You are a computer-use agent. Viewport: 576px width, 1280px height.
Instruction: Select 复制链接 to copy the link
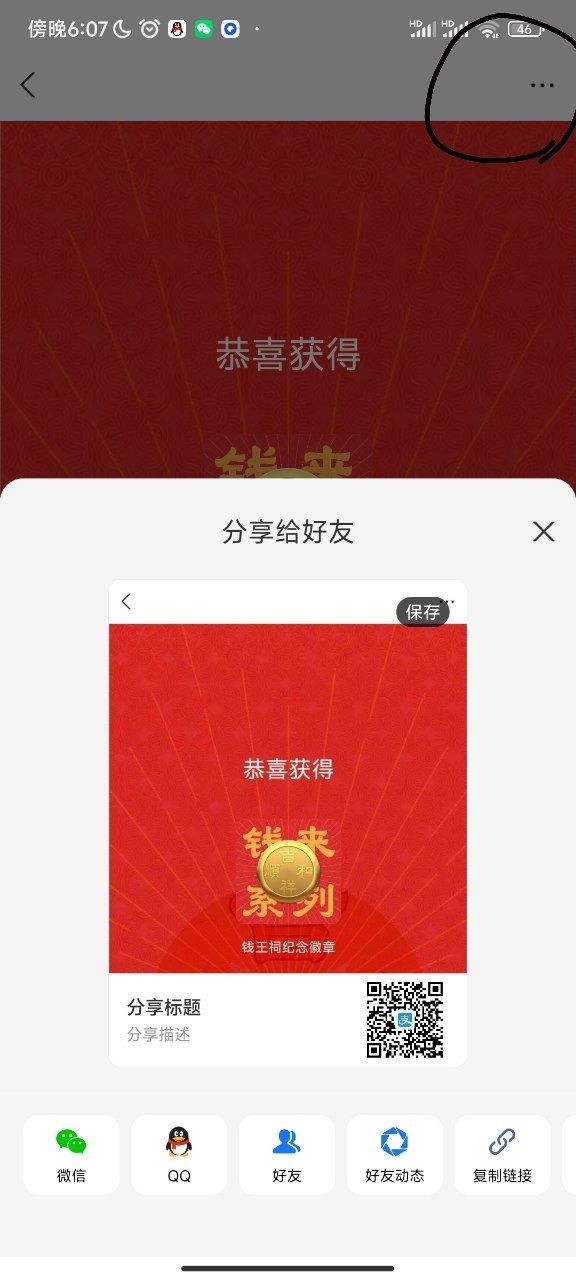(x=502, y=1155)
